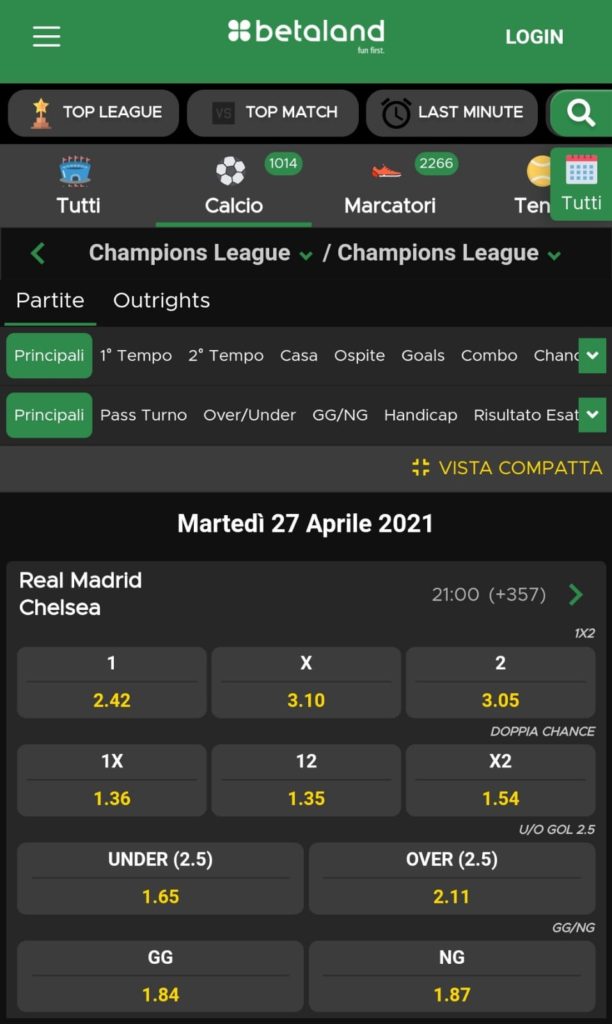This screenshot has width=612, height=1024.
Task: Switch to the Outrights tab
Action: click(161, 300)
